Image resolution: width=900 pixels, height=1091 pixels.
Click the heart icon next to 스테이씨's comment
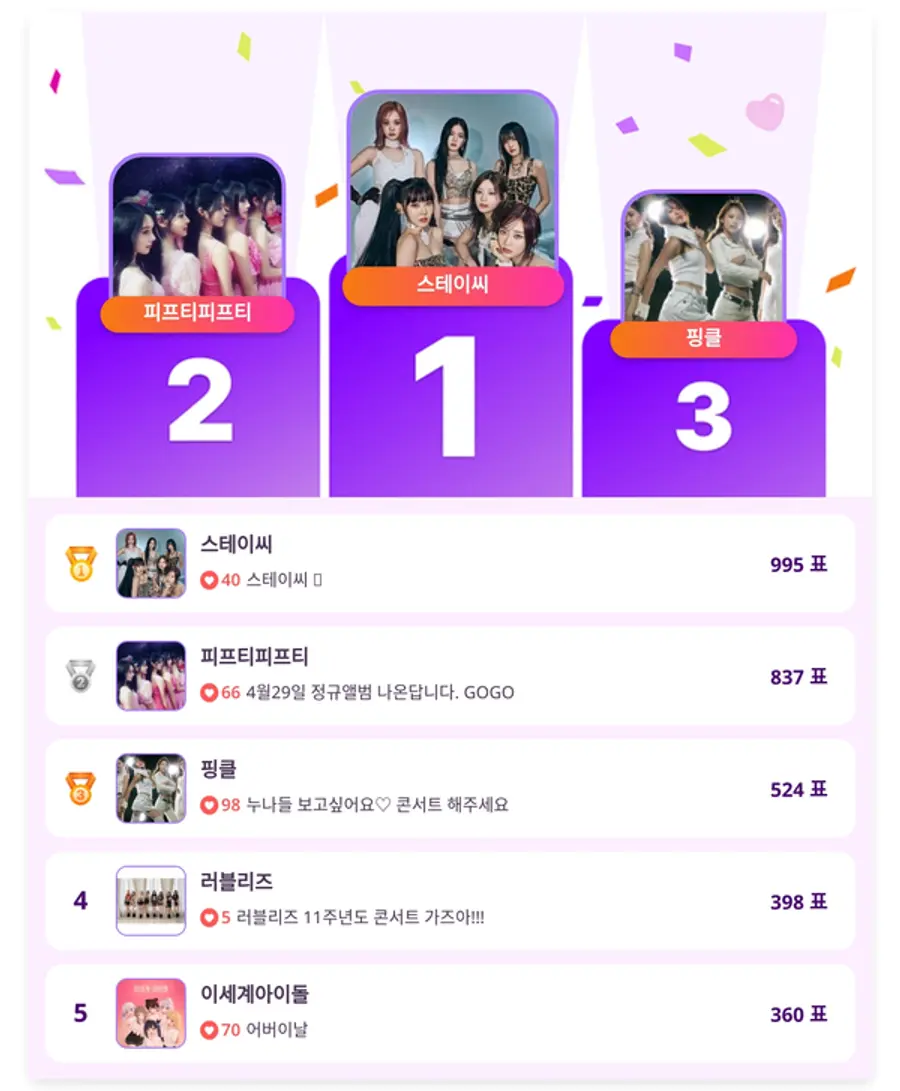208,581
